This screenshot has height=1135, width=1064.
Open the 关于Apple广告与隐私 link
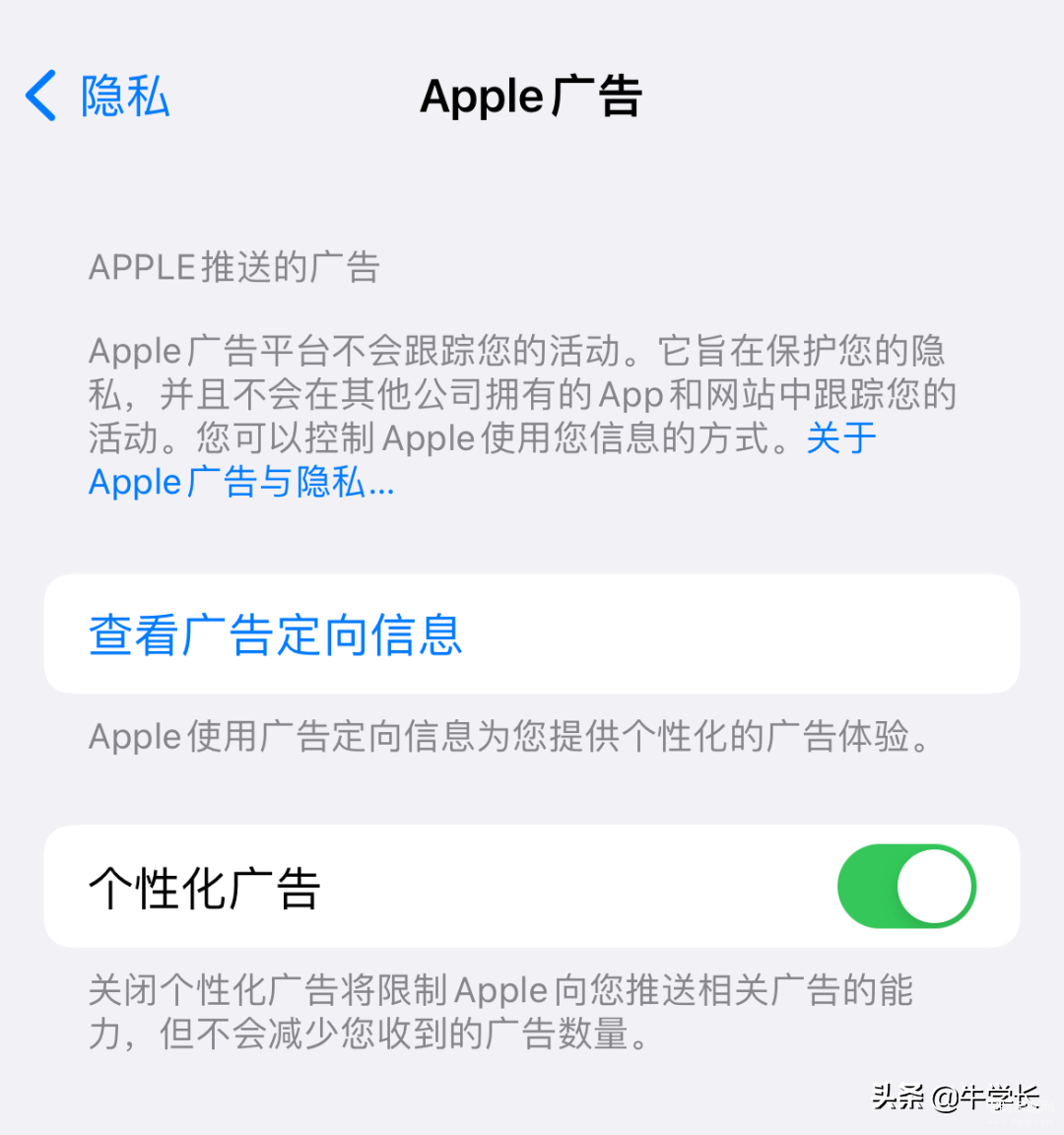(240, 483)
